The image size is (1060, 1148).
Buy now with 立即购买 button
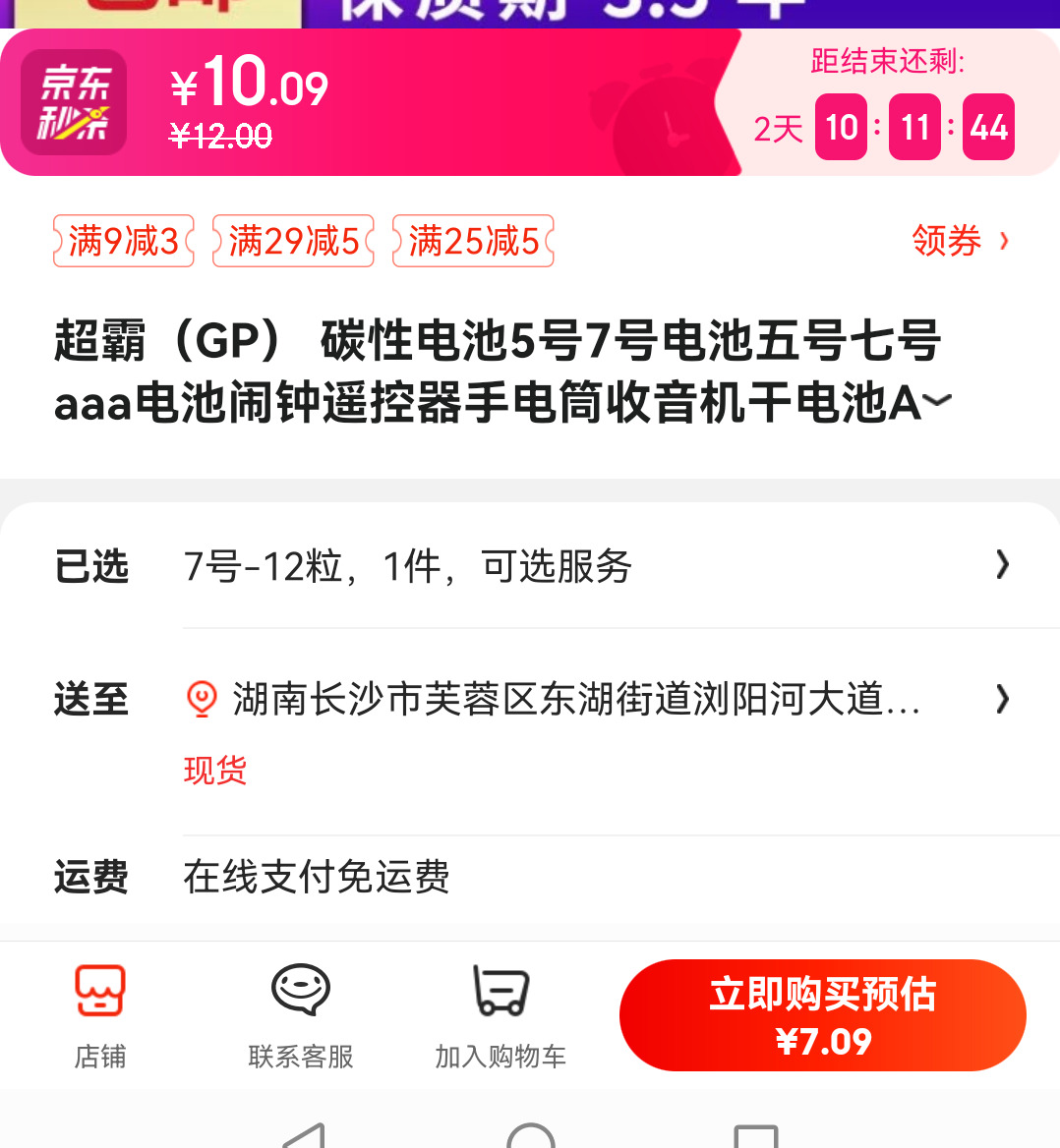tap(822, 1015)
